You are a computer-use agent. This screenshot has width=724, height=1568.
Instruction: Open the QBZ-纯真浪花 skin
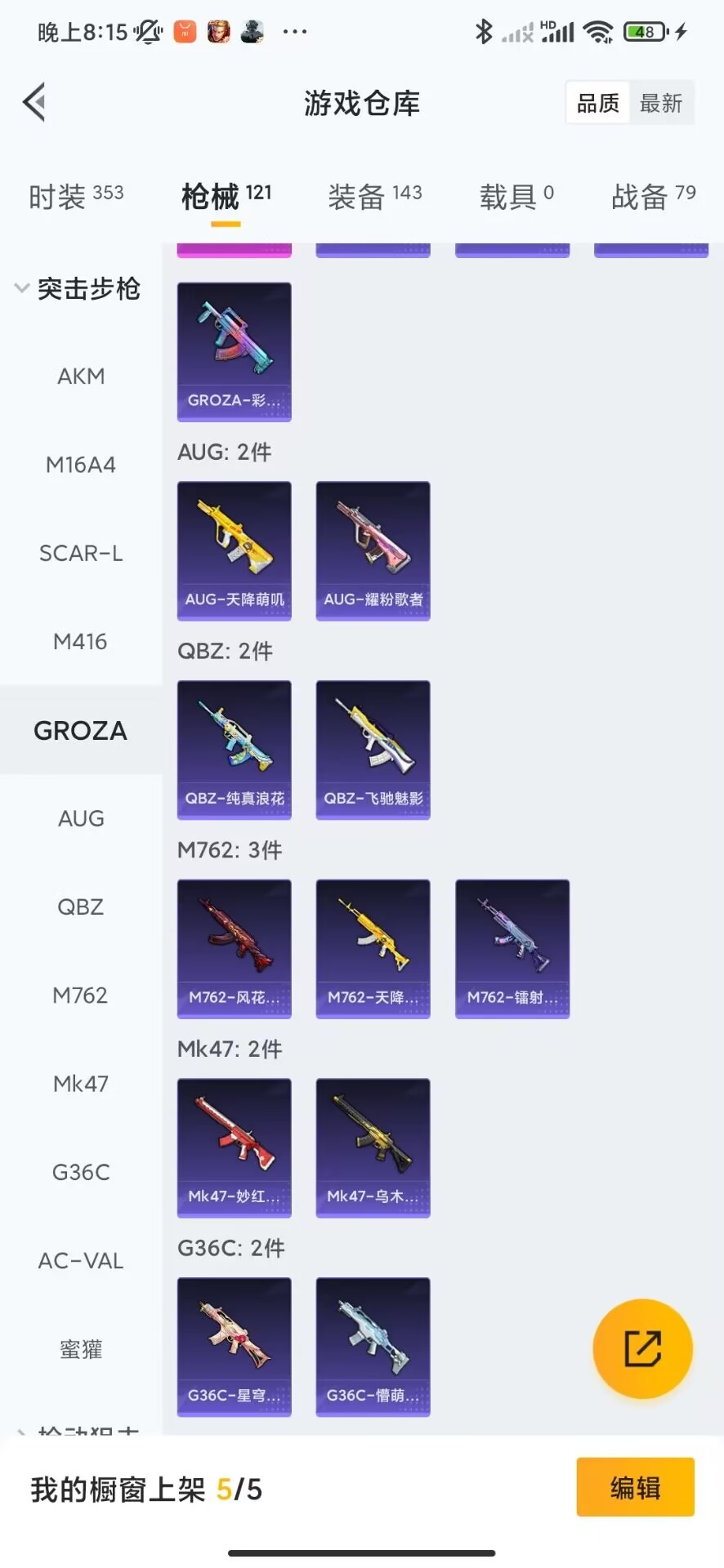[235, 750]
